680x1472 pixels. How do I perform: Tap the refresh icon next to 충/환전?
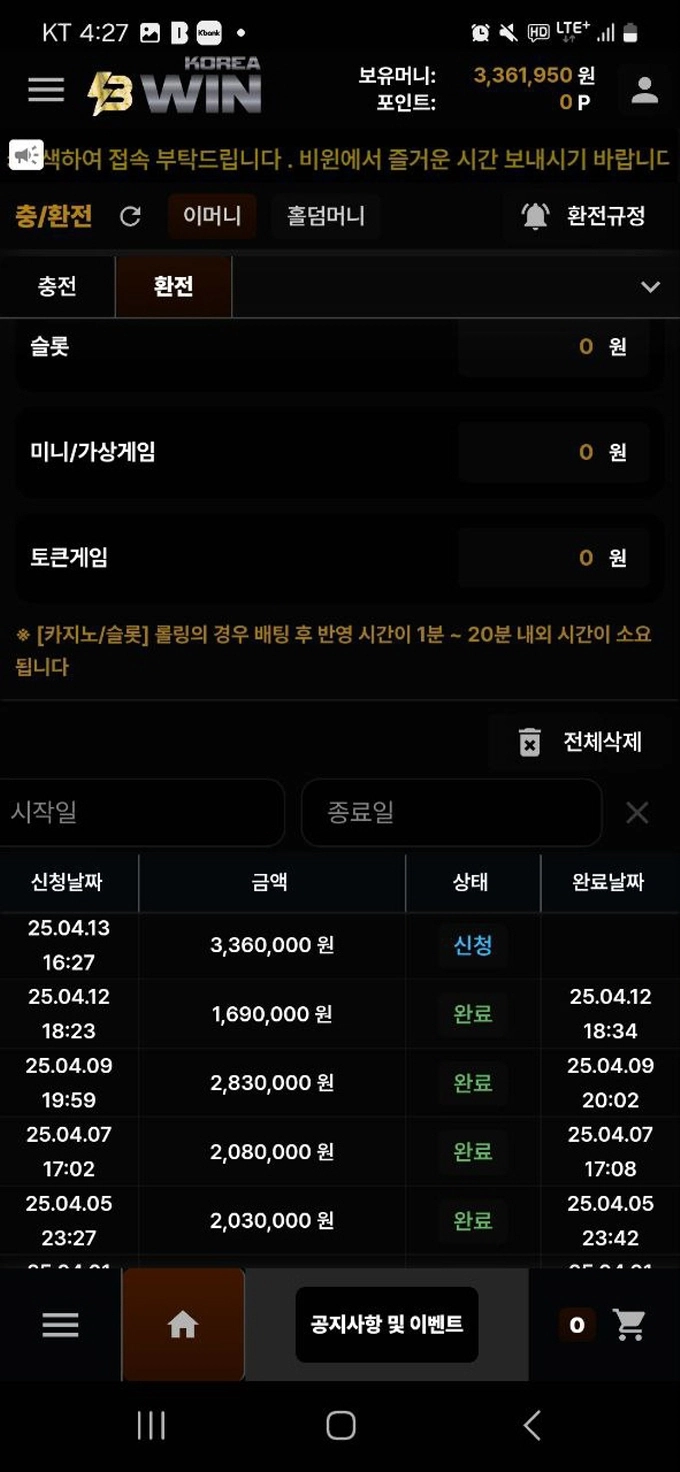click(130, 216)
